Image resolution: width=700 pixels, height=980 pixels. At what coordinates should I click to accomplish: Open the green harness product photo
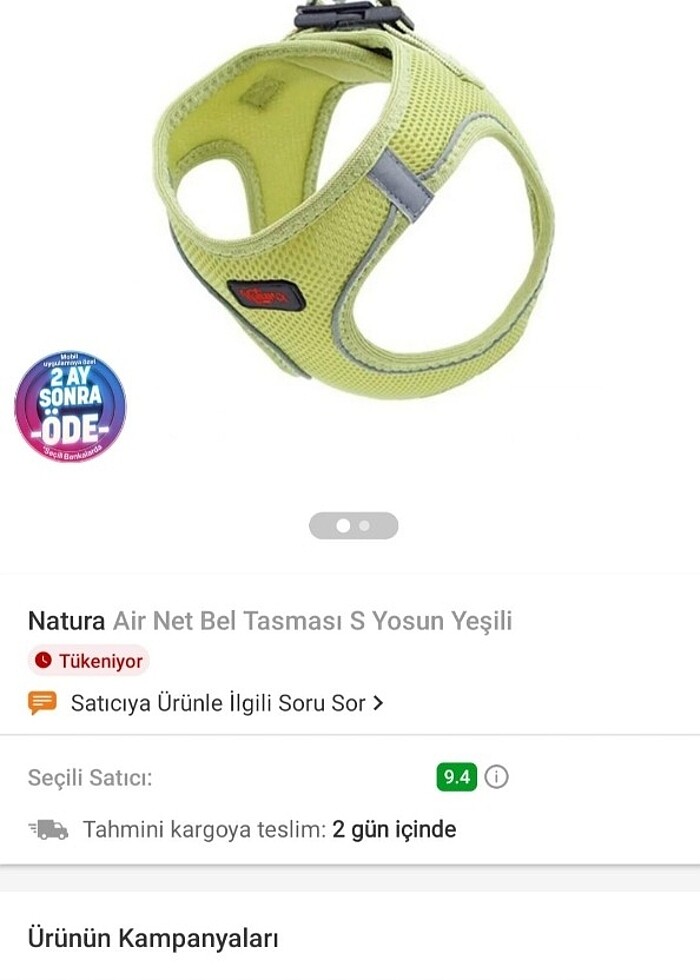[x=352, y=210]
